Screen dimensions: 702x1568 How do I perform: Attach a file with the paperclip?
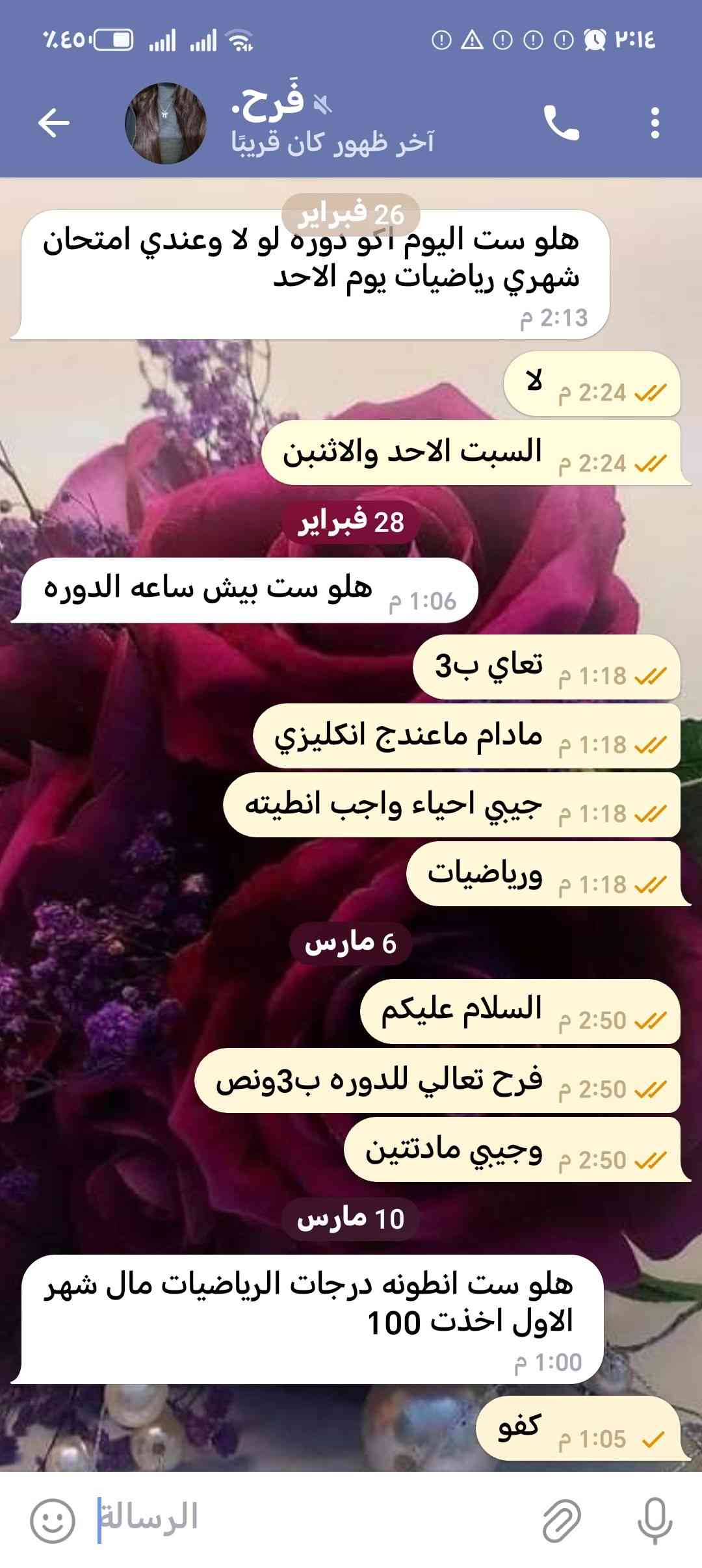coord(562,1521)
